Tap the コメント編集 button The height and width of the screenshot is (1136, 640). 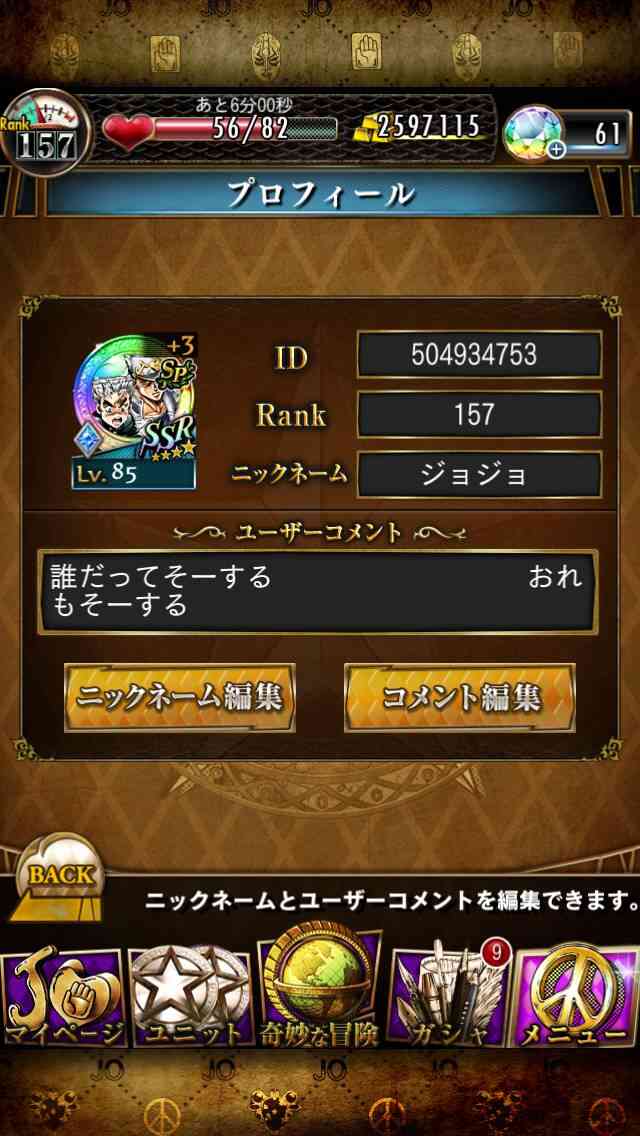[x=460, y=698]
